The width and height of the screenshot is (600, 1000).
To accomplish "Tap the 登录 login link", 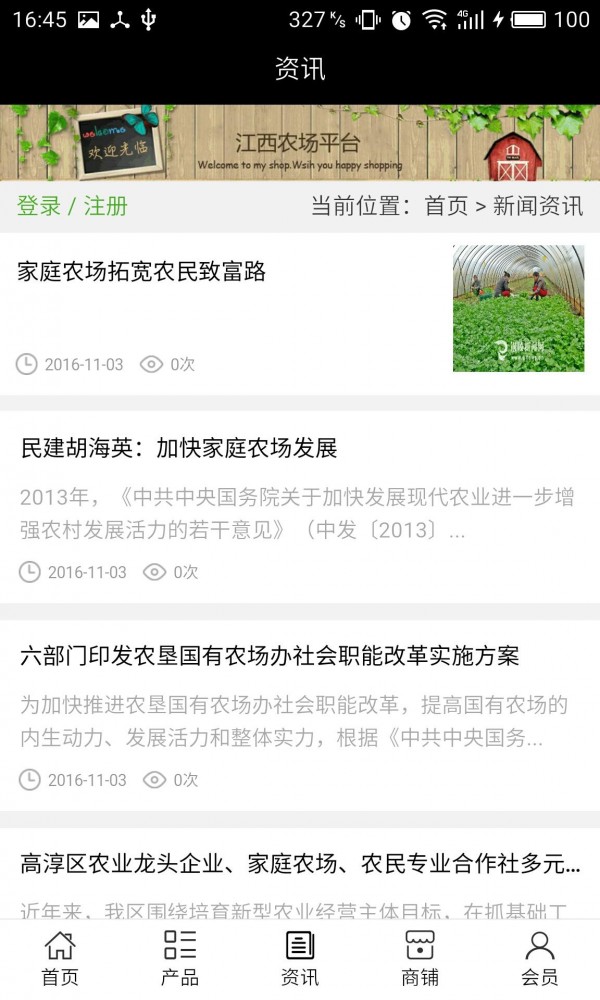I will [39, 207].
